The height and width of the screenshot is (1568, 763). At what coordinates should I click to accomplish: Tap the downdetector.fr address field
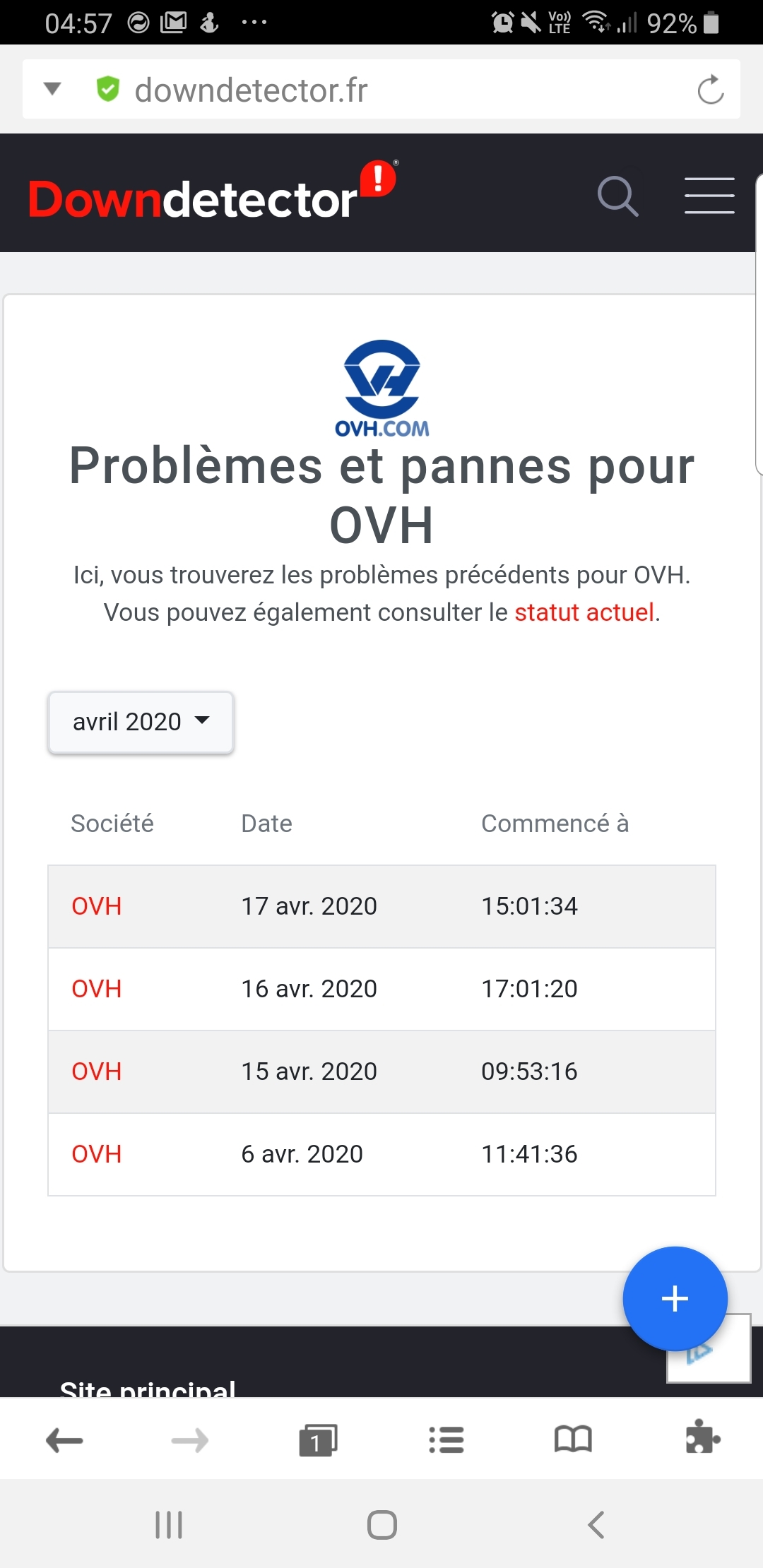[x=353, y=90]
